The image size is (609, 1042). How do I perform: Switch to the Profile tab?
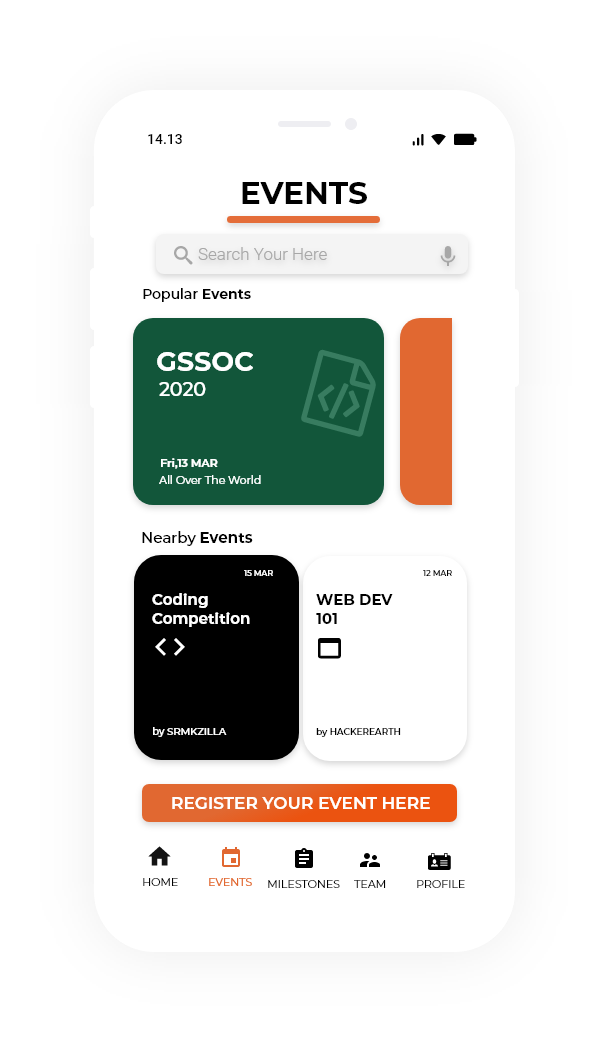coord(440,871)
